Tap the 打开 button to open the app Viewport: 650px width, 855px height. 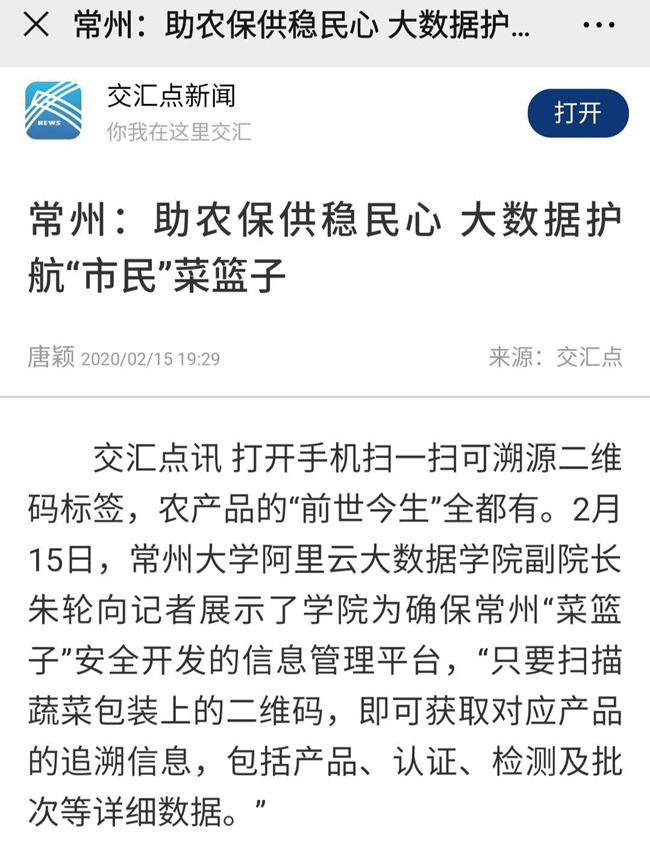tap(578, 113)
